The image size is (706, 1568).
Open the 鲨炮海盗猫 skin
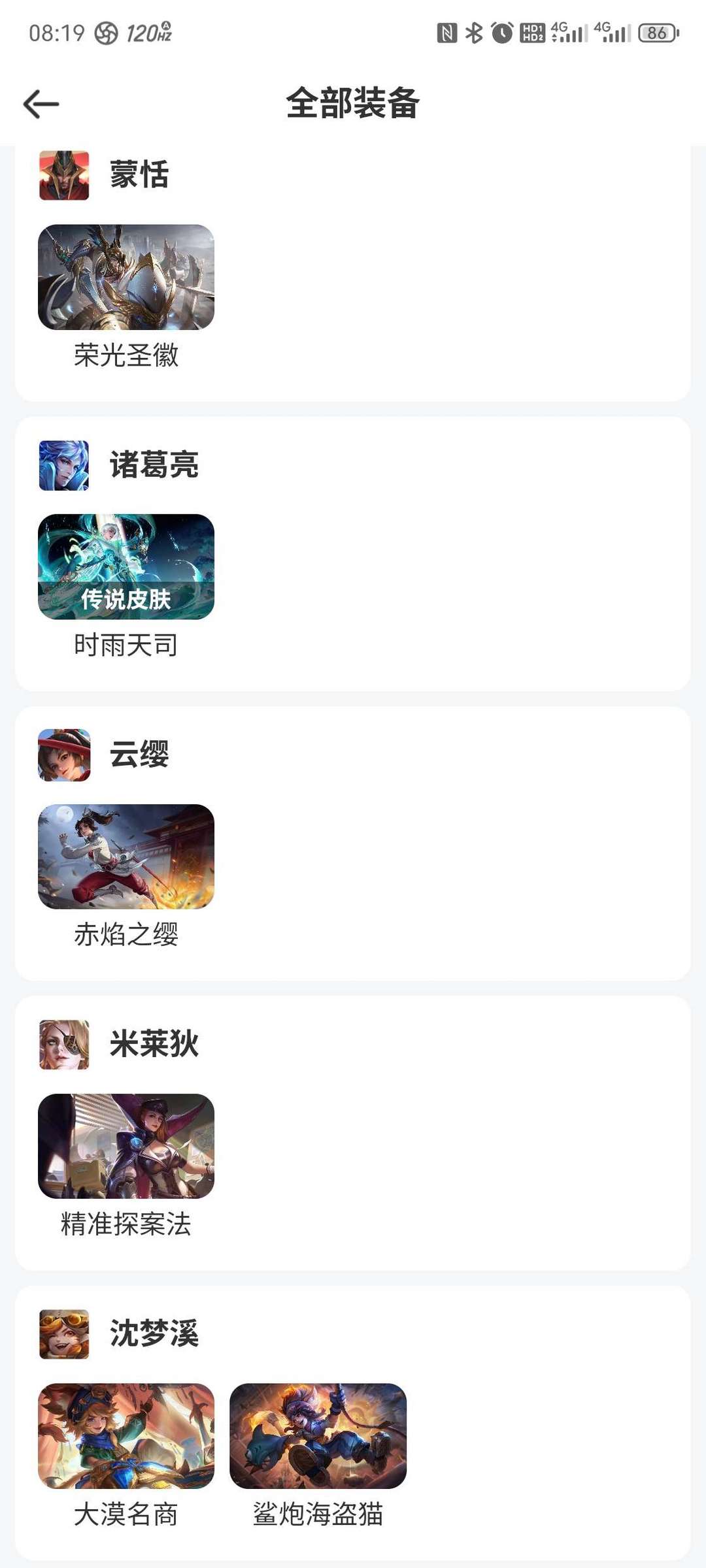tap(318, 1436)
